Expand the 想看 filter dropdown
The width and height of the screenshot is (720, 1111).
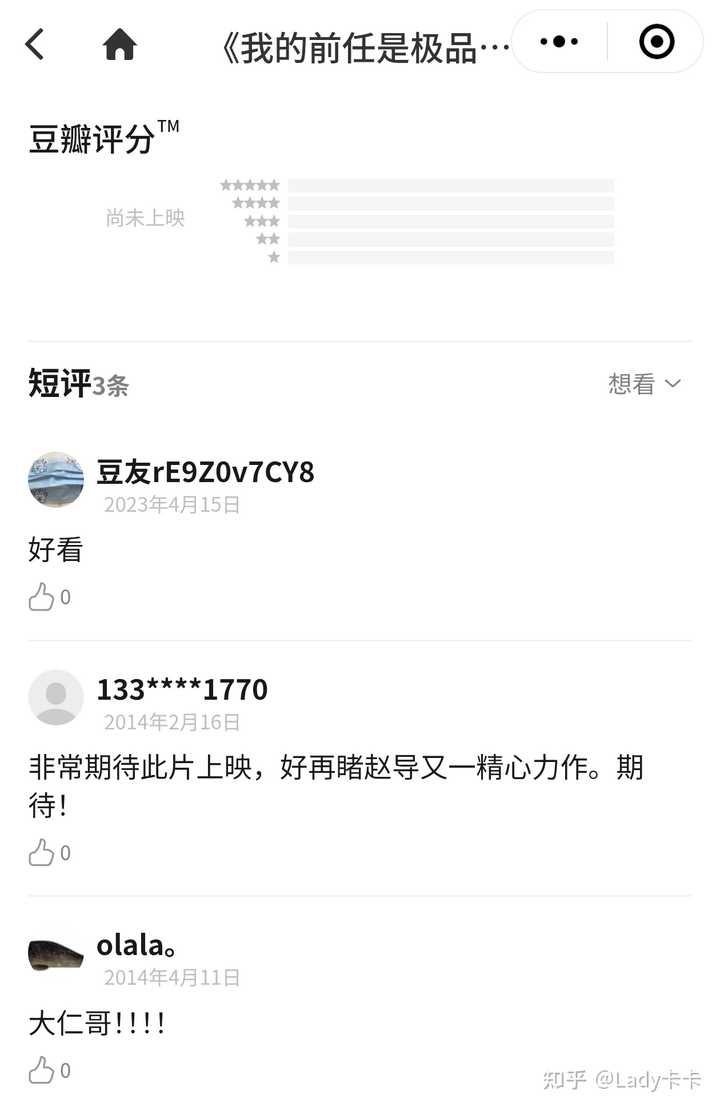[645, 384]
